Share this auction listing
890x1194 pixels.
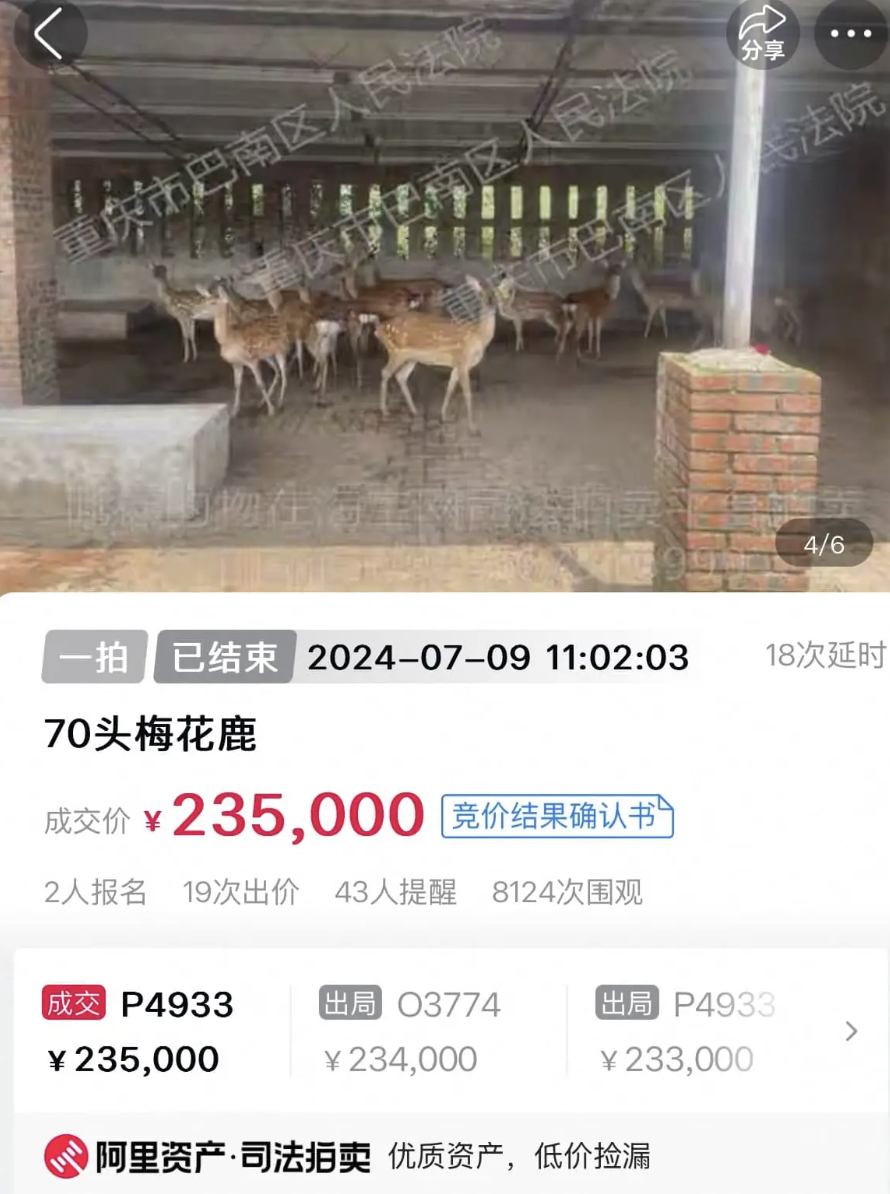coord(762,34)
